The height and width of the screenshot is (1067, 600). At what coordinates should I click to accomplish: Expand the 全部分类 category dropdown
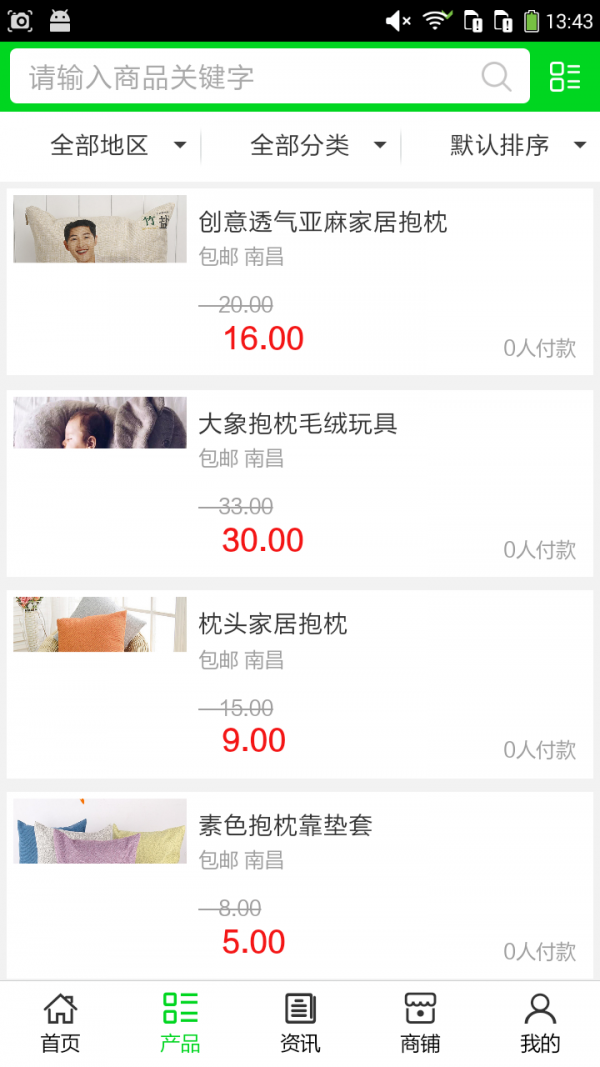318,146
